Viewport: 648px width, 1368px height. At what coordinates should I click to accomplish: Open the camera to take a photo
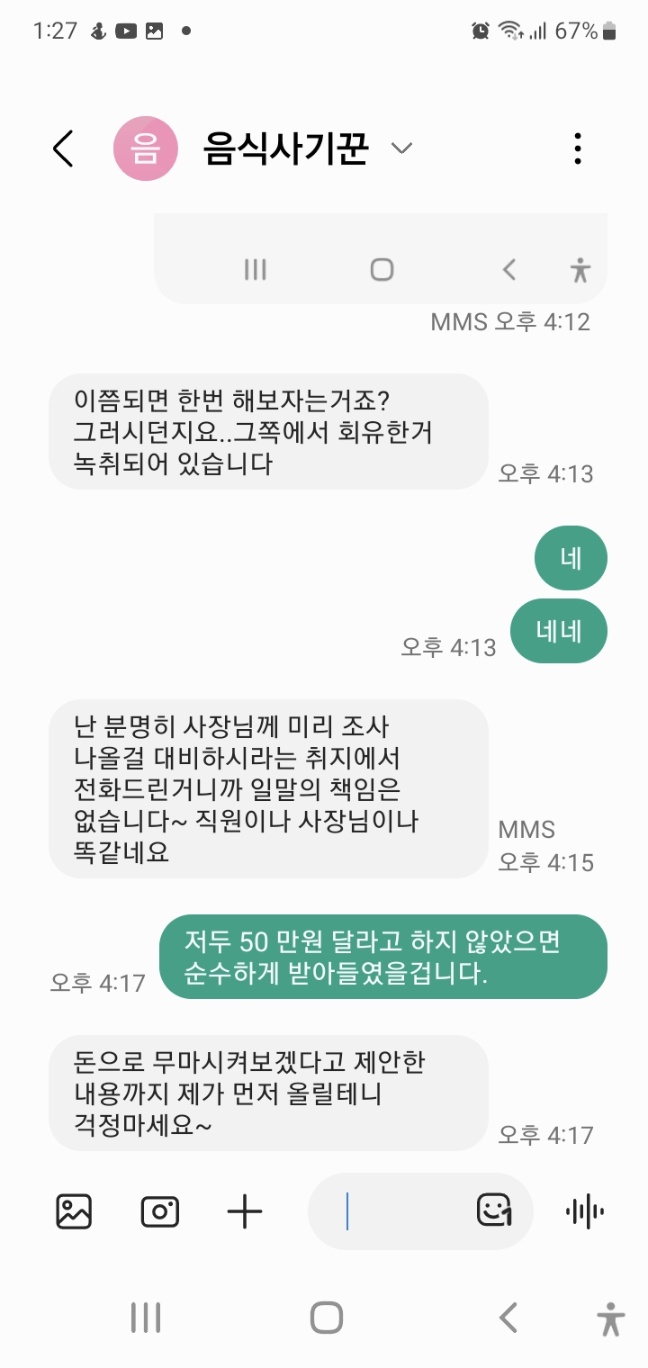(159, 1212)
